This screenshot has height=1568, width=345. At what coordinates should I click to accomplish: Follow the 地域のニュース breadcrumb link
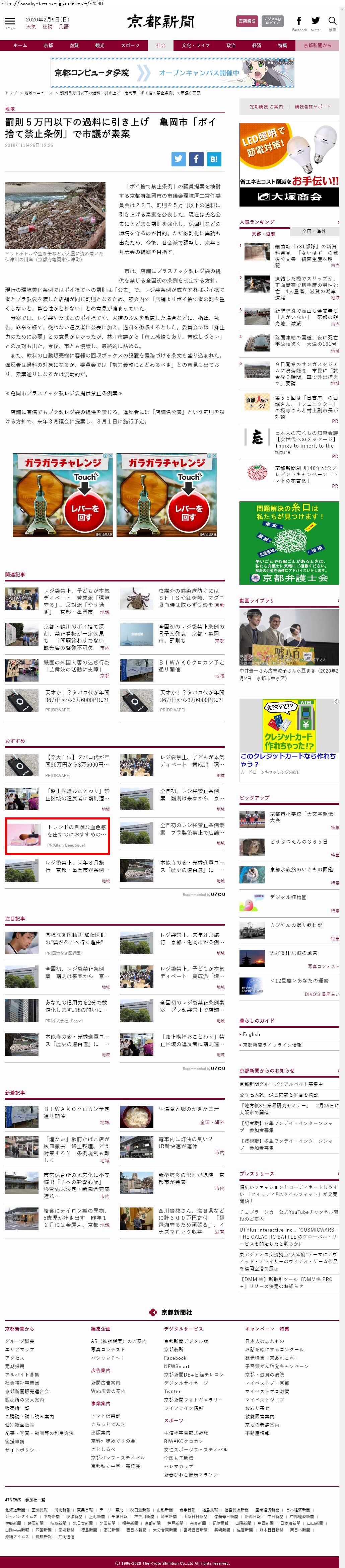[x=39, y=93]
